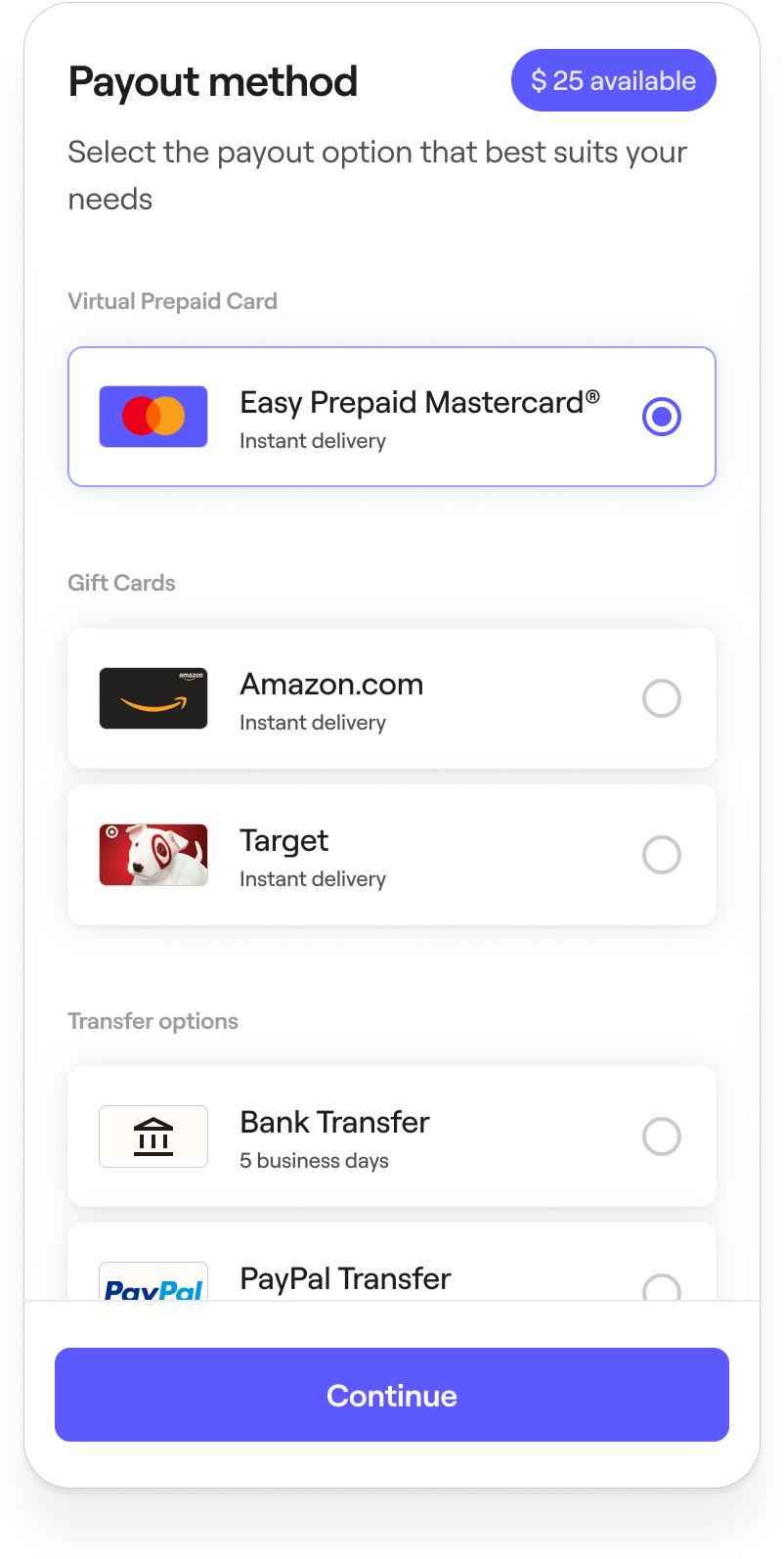
Task: Pick the Target gift card
Action: click(x=661, y=855)
